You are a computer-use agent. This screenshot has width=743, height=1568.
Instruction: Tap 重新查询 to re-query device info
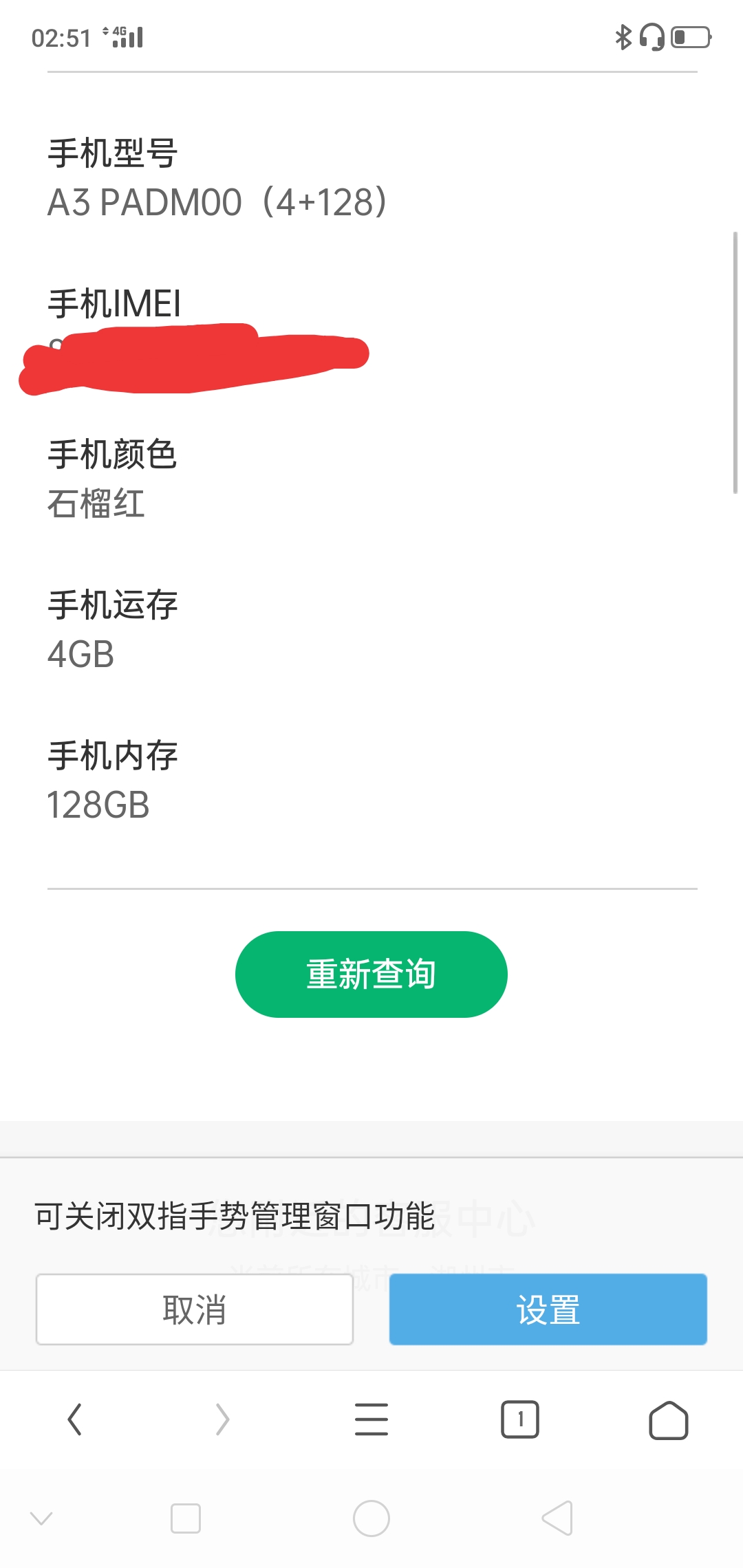371,973
